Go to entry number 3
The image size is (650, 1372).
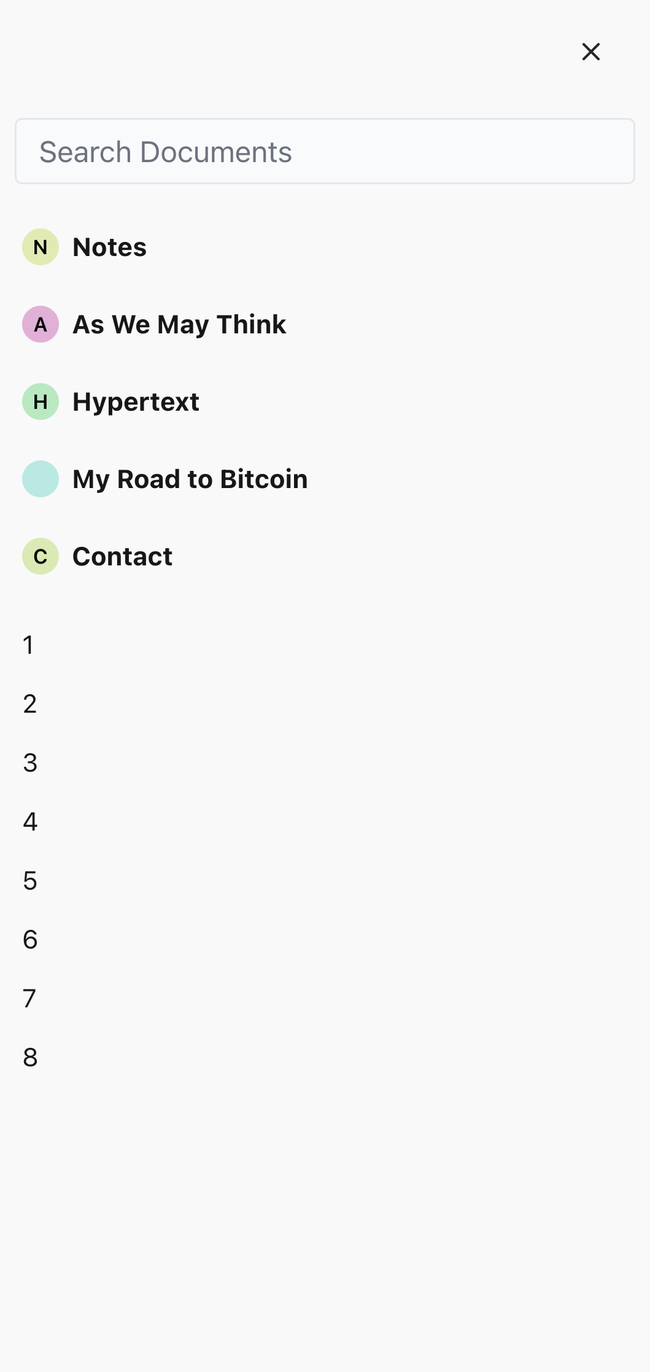[x=30, y=763]
